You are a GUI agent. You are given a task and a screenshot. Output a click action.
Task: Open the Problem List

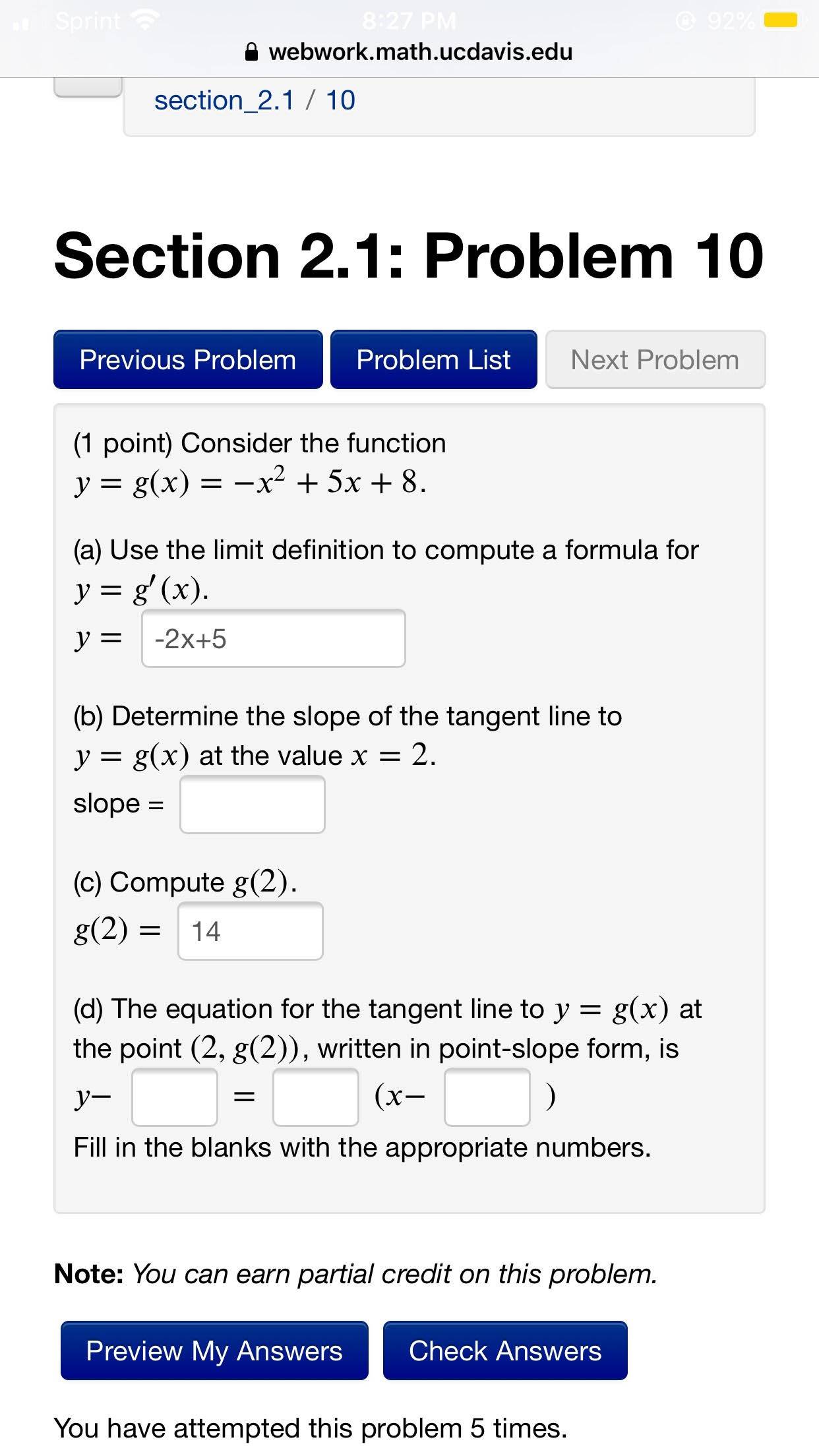[x=434, y=359]
